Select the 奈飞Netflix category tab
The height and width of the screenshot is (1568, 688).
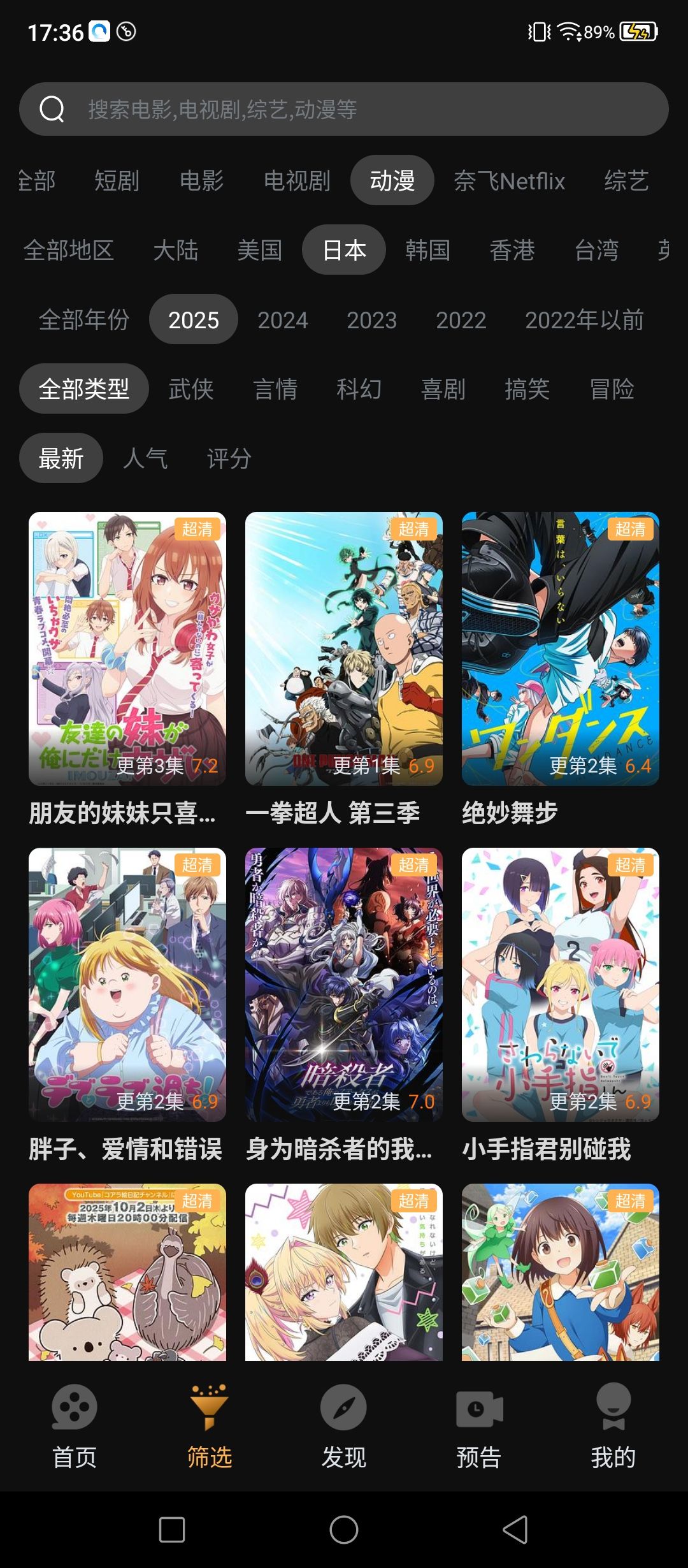509,181
